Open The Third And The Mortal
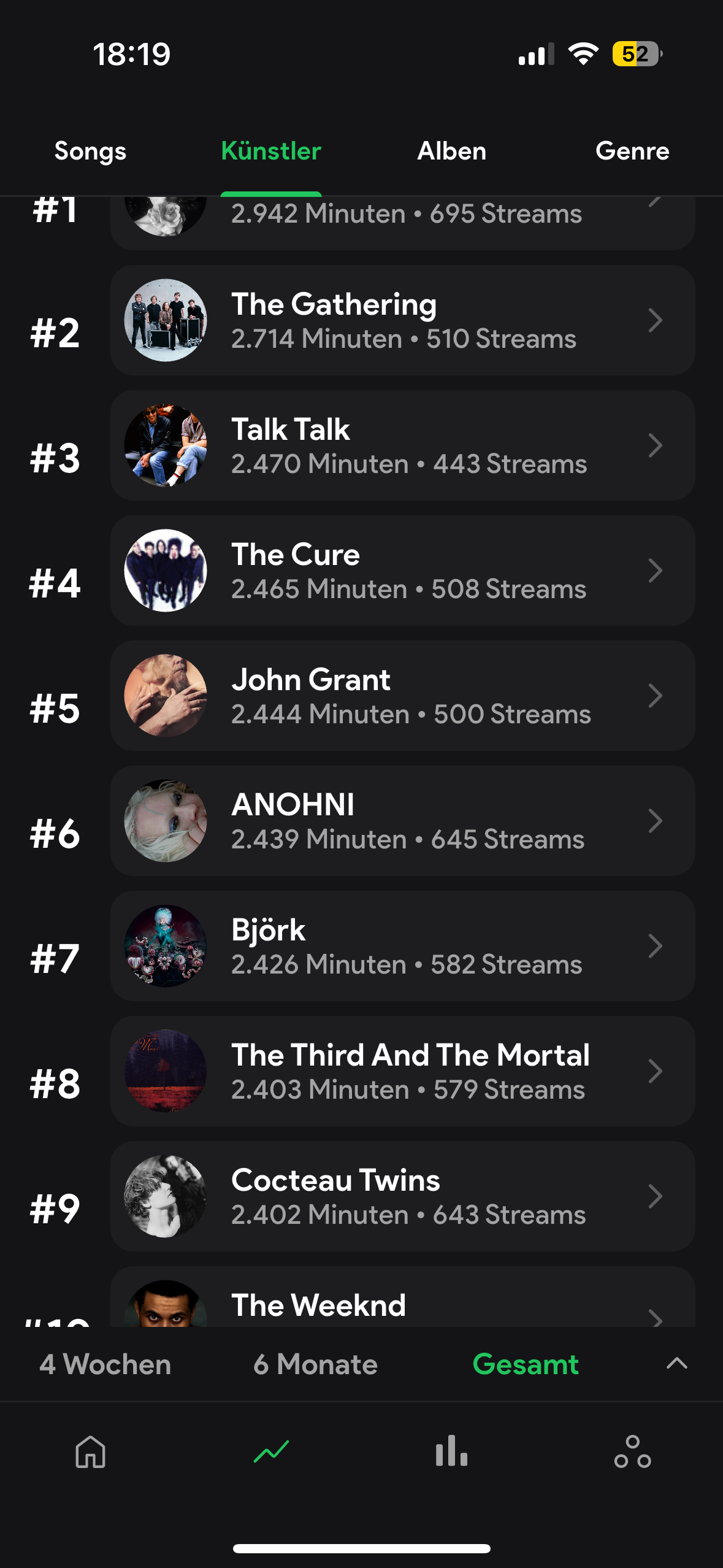The height and width of the screenshot is (1568, 723). coord(402,1071)
